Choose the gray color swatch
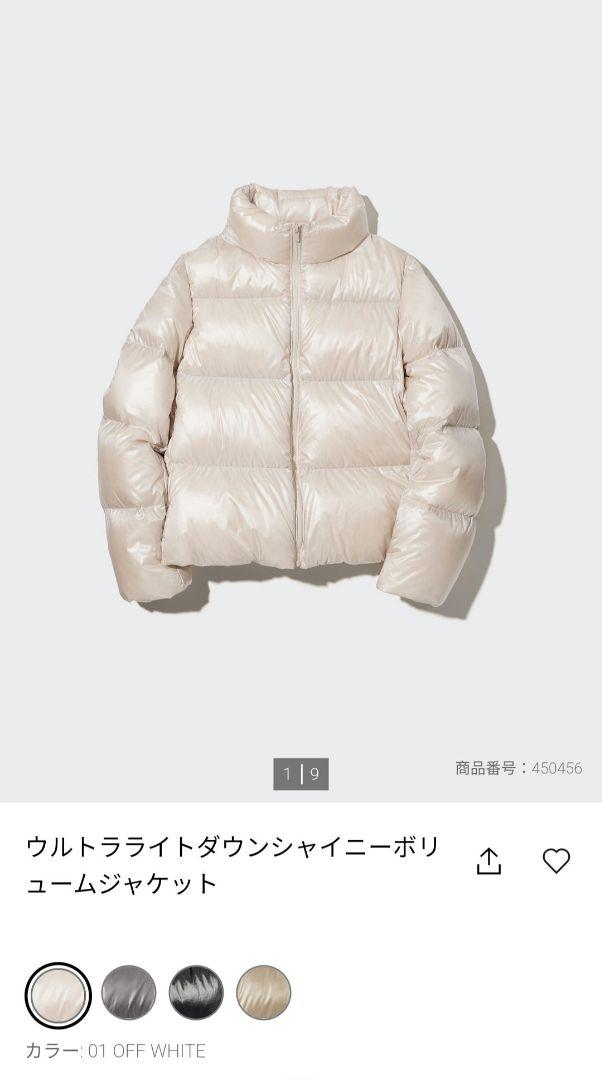 [x=129, y=993]
